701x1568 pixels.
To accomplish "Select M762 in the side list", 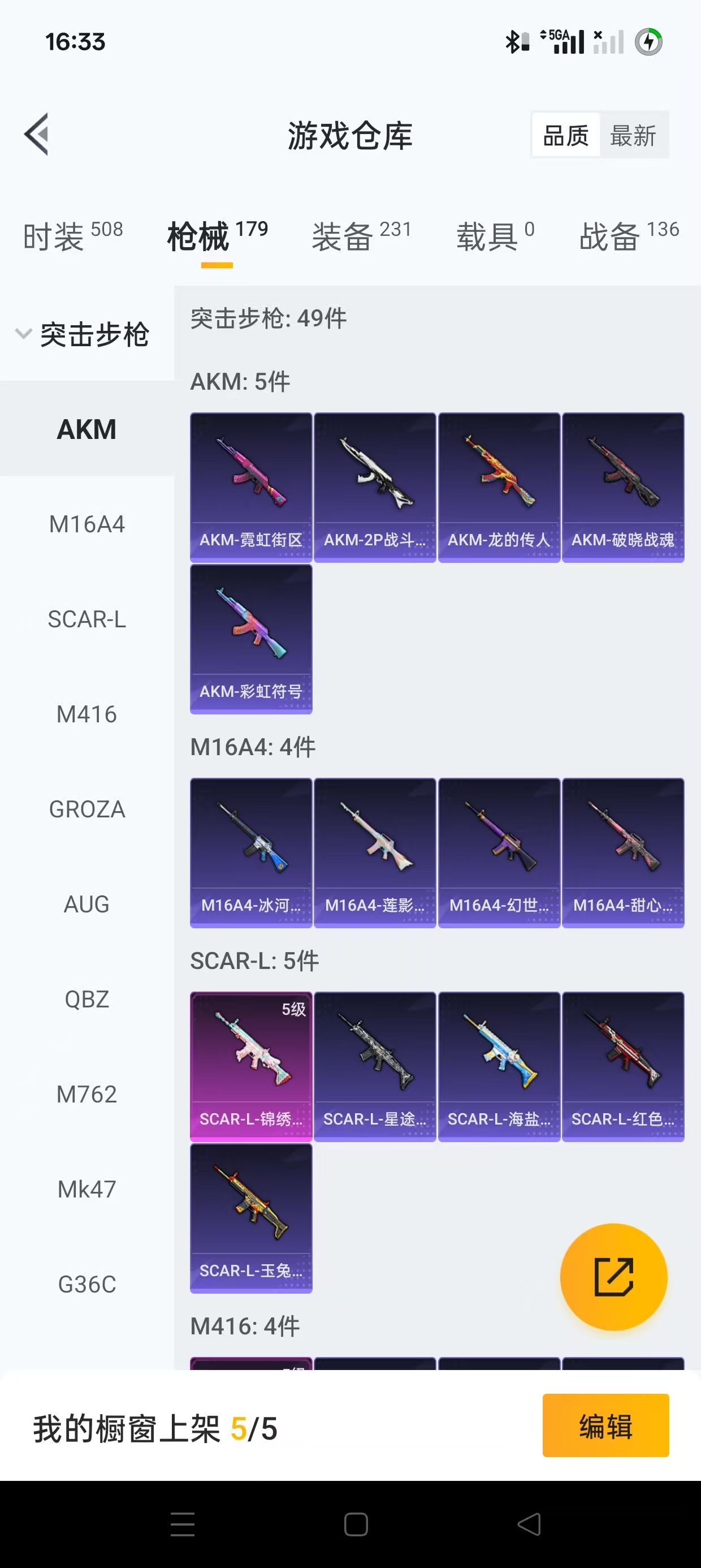I will pyautogui.click(x=87, y=1094).
